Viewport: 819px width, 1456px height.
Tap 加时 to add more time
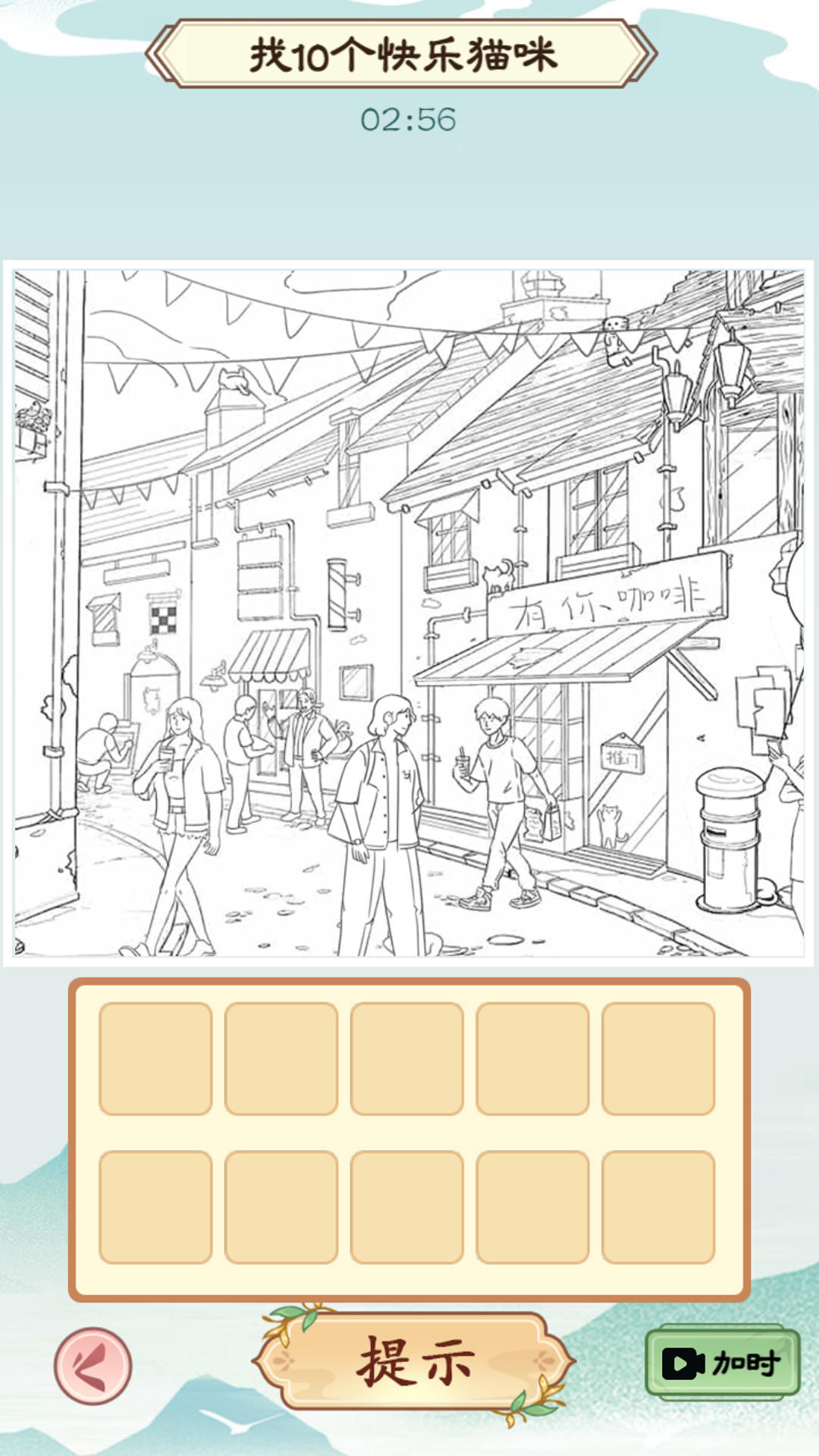click(x=723, y=1363)
